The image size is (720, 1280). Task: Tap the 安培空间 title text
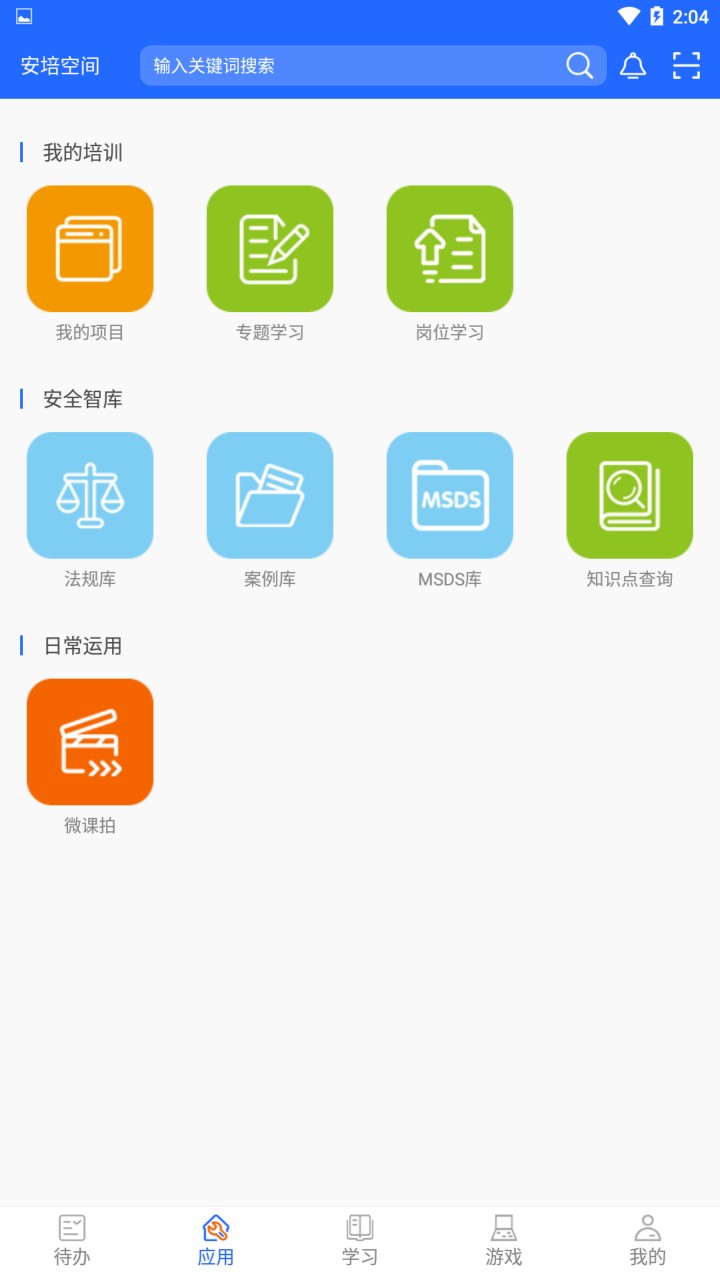point(62,65)
